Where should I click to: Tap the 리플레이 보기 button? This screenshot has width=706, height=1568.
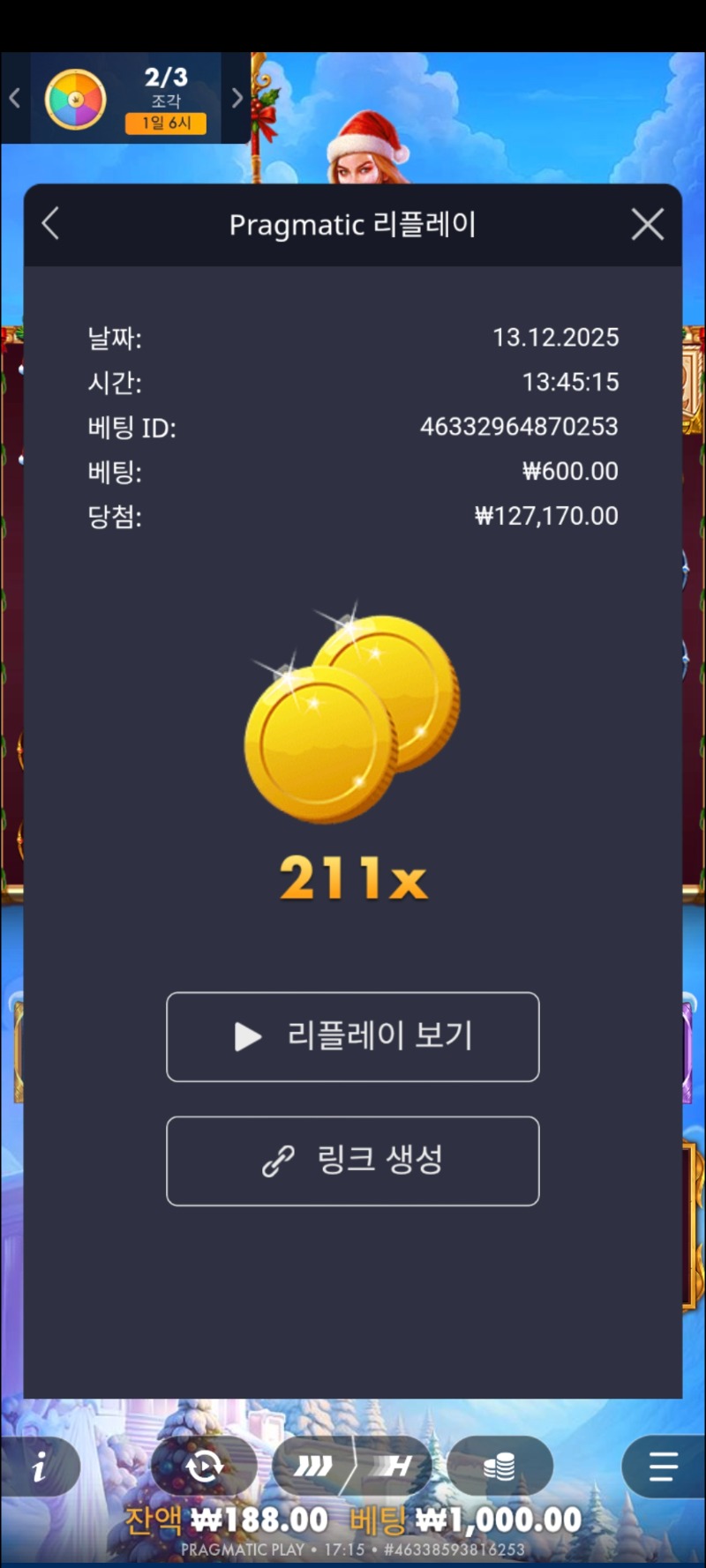[353, 1036]
